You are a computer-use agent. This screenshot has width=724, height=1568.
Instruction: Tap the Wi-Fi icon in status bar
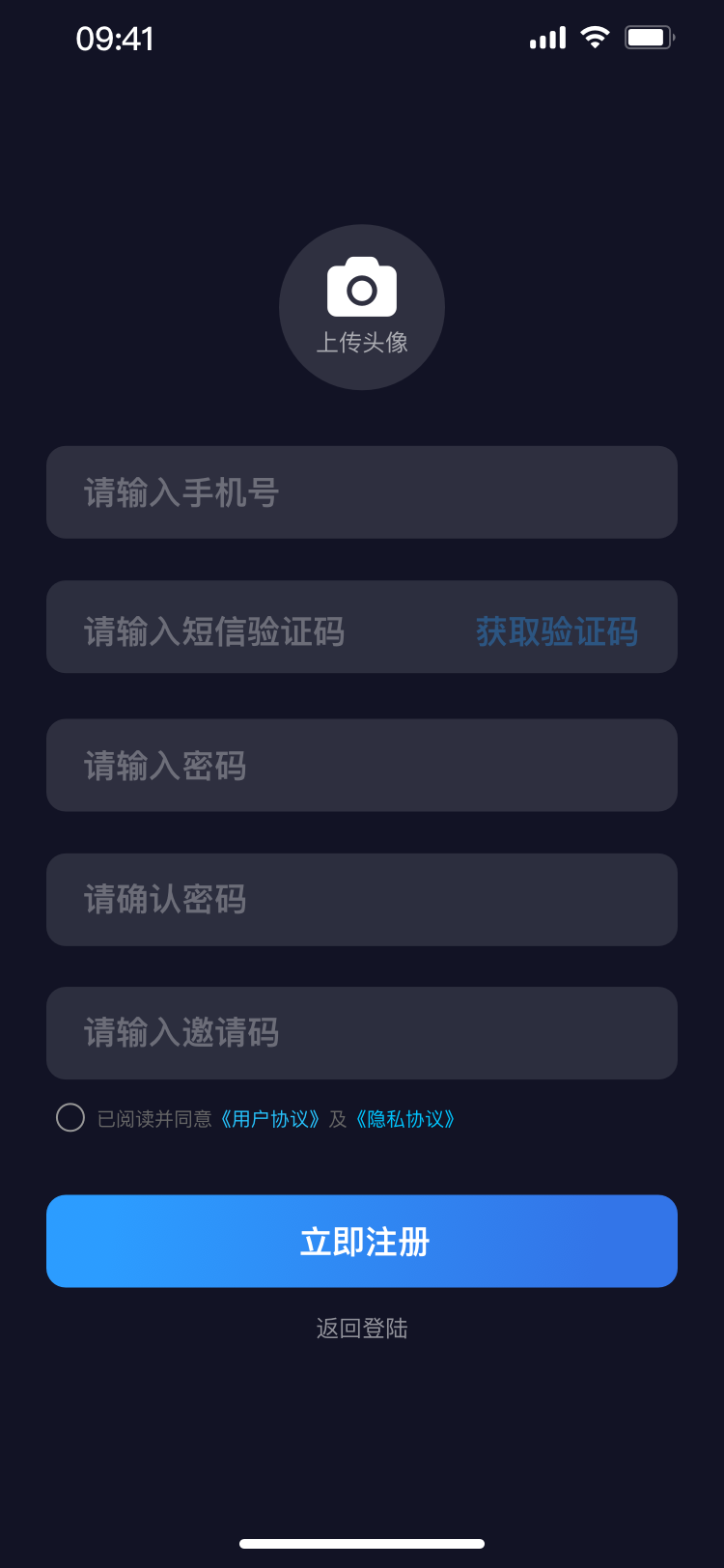coord(596,37)
